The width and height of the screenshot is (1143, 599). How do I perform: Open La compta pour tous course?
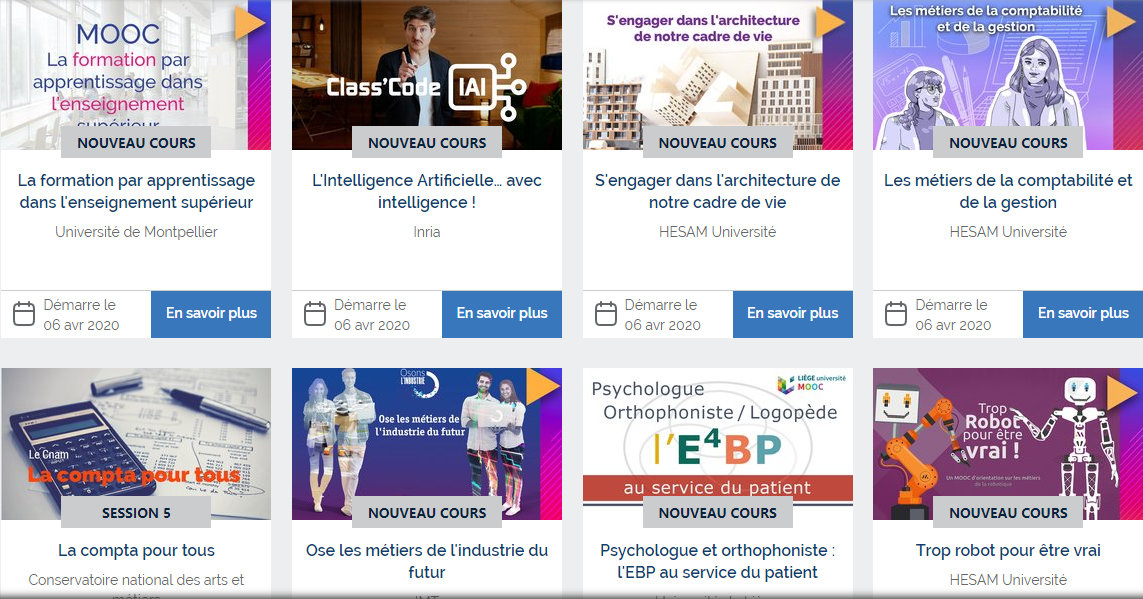click(x=136, y=550)
